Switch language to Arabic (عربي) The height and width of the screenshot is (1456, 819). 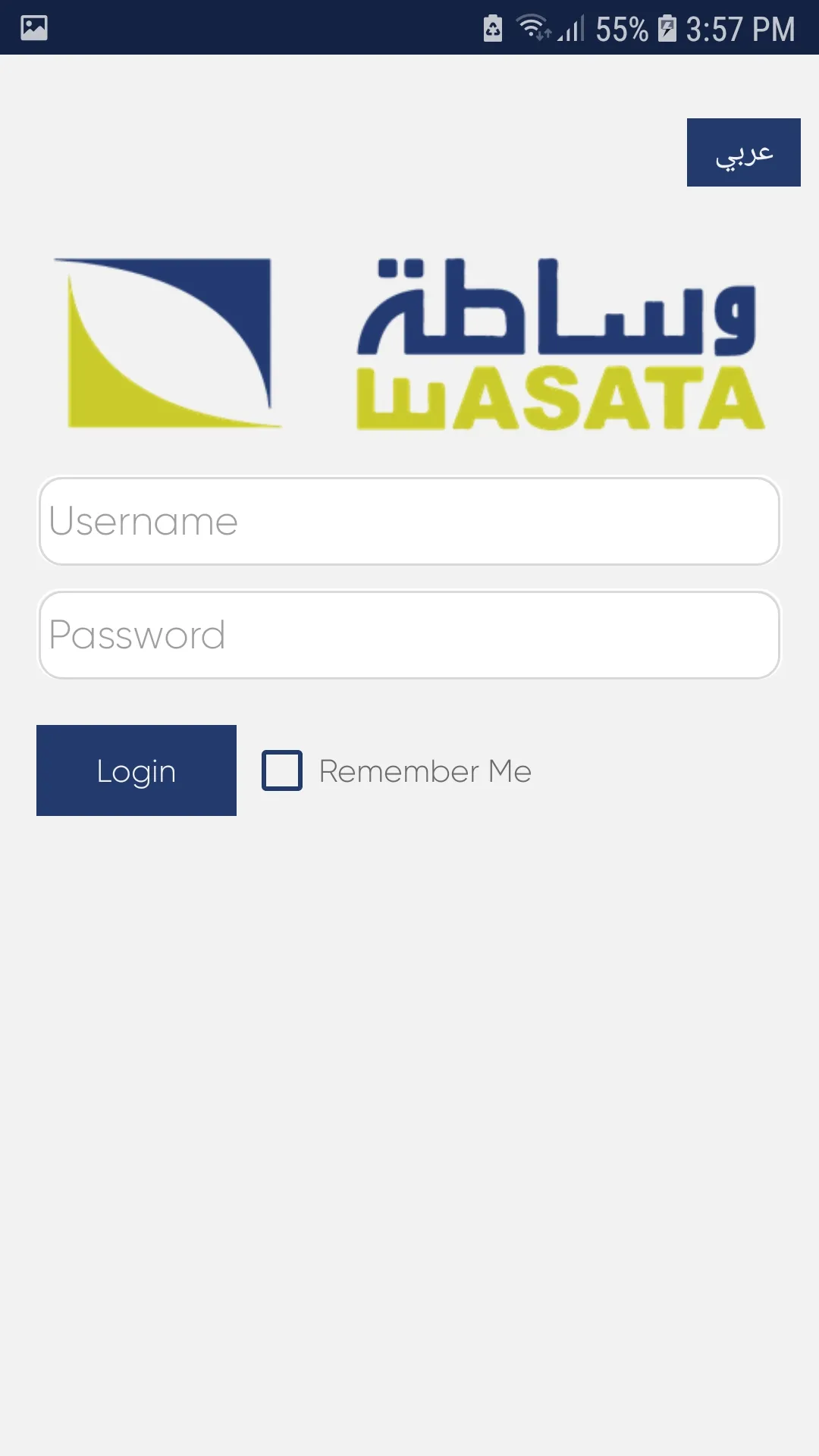pos(743,152)
